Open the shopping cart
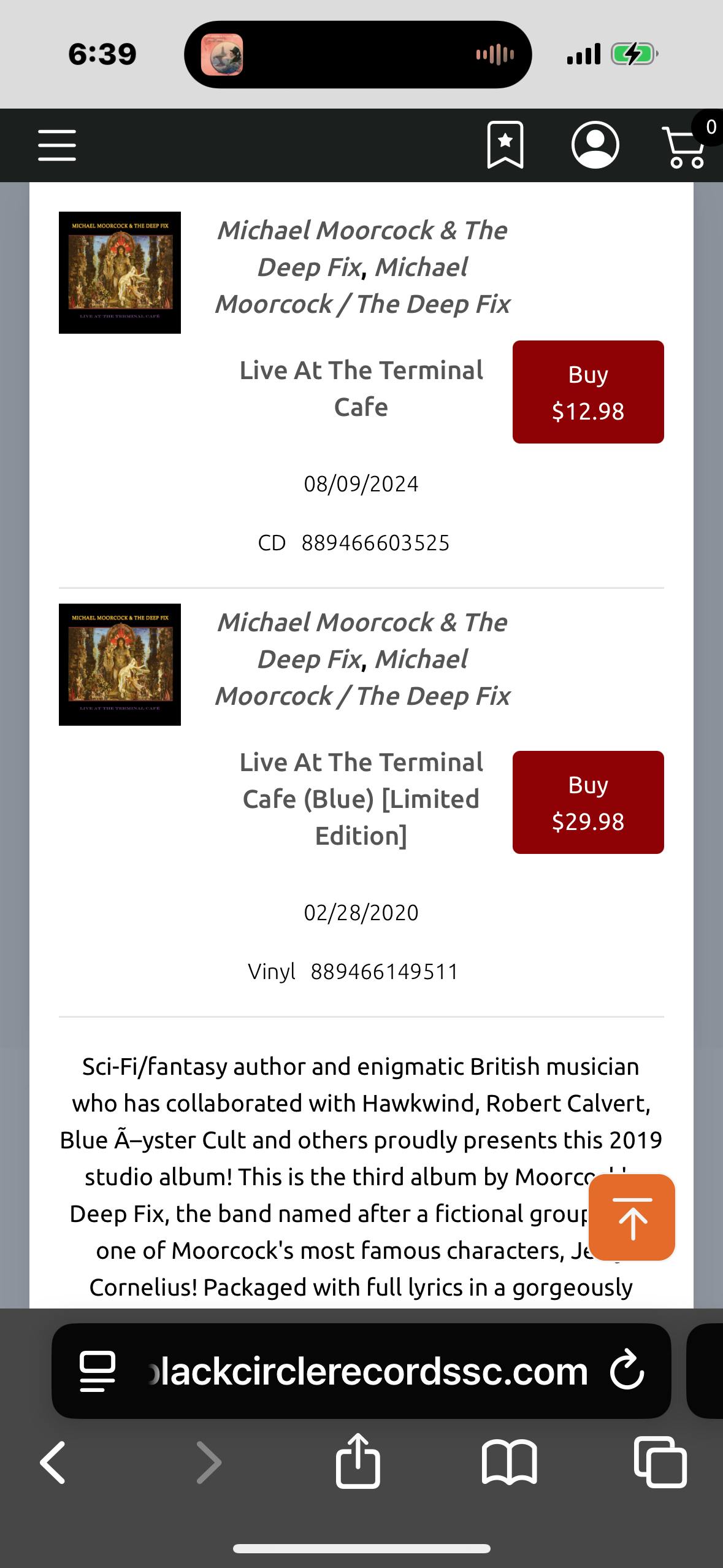This screenshot has height=1568, width=723. click(x=684, y=147)
